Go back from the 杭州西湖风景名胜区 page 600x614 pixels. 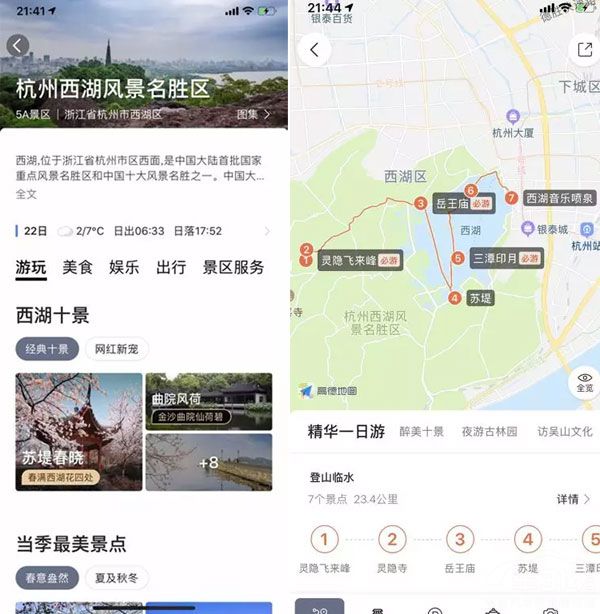[18, 46]
